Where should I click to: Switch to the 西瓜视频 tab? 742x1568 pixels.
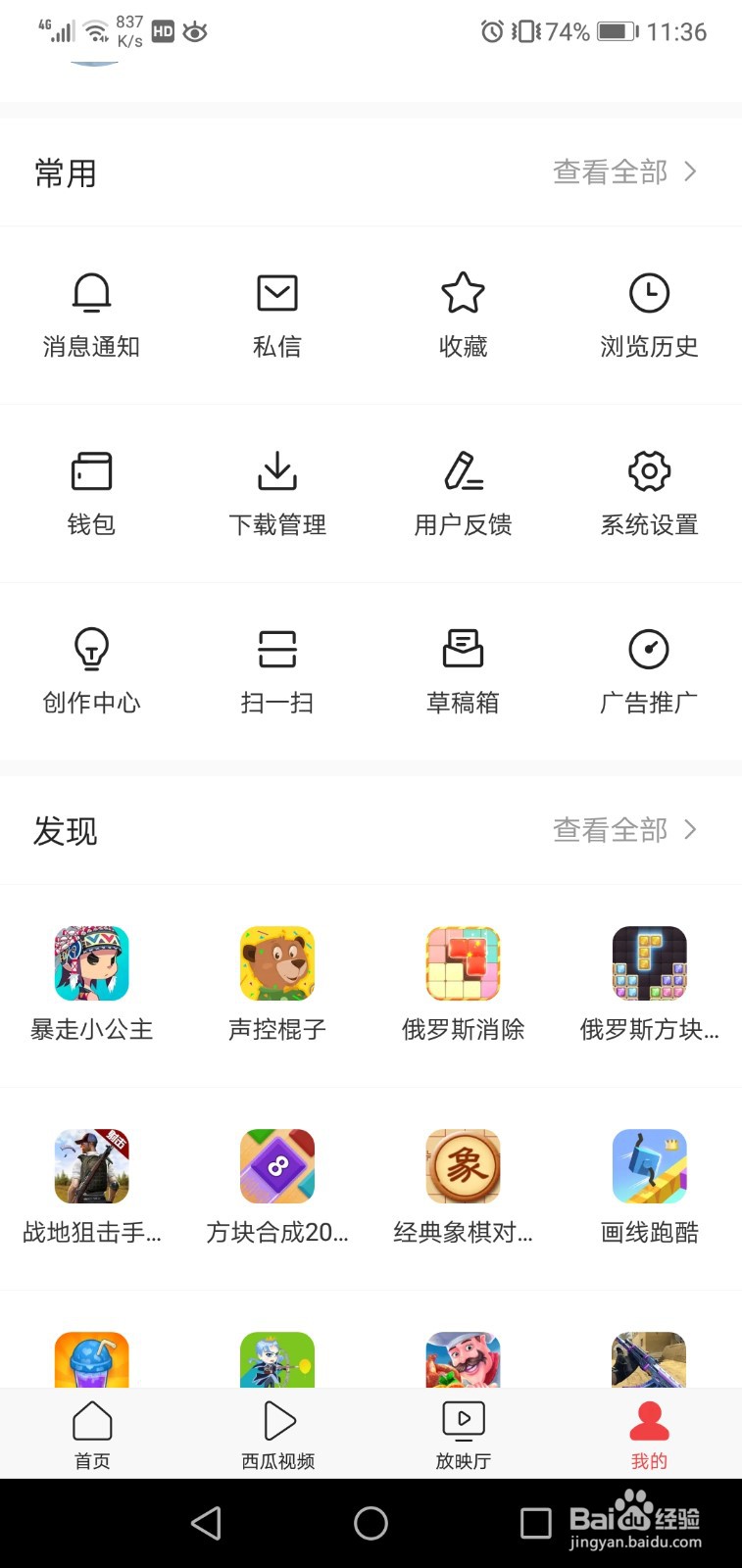(278, 1434)
